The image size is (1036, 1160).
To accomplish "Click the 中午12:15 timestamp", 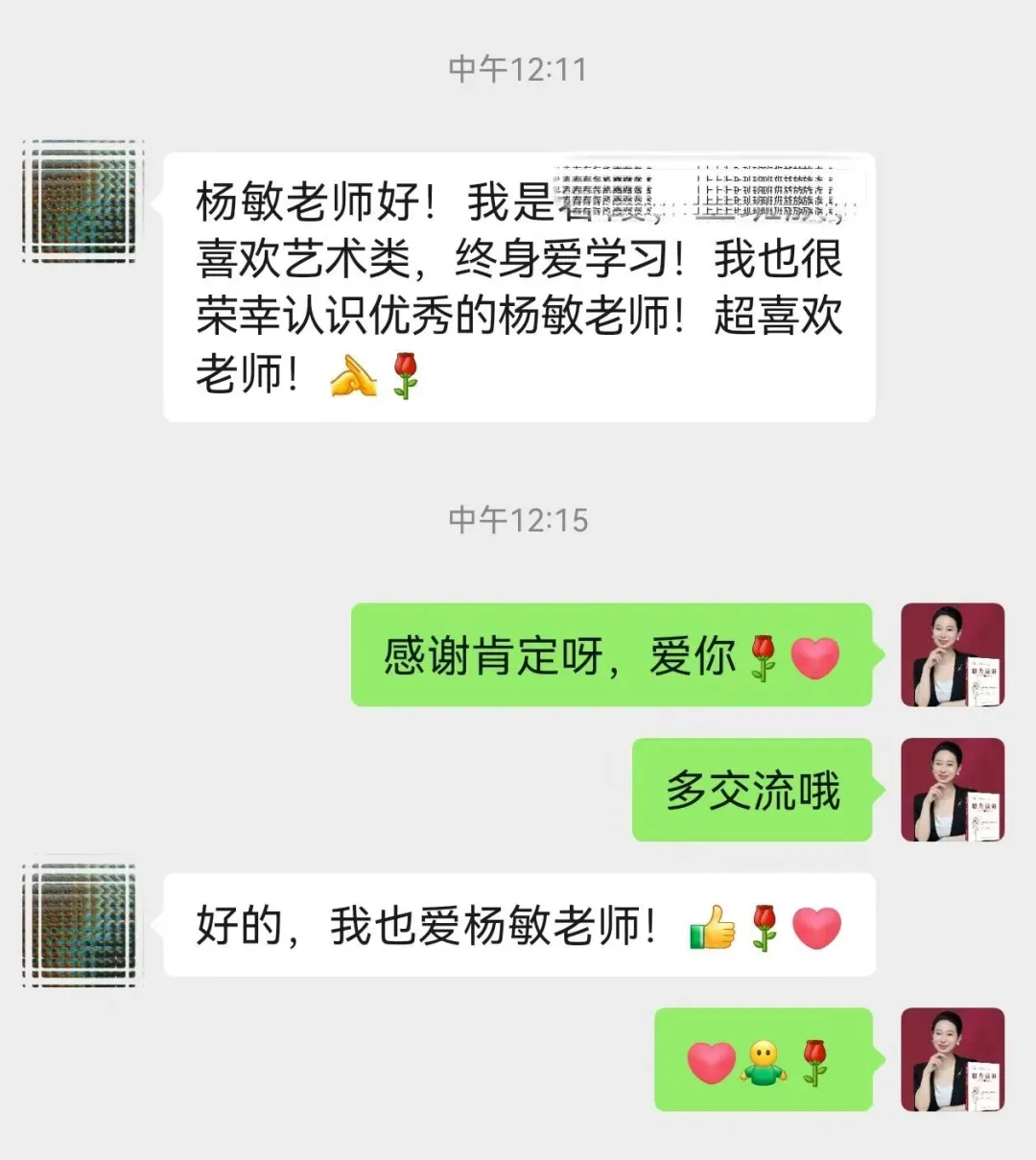I will coord(518,519).
